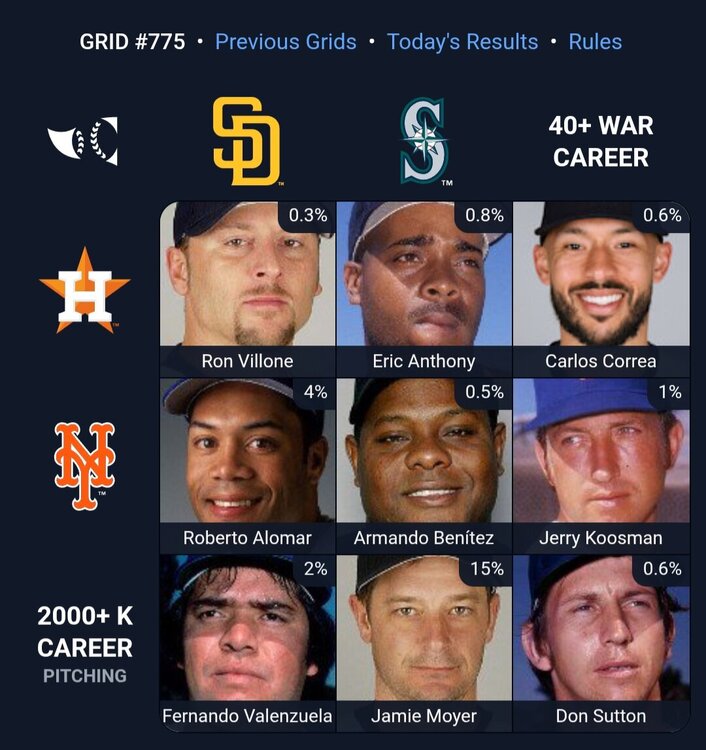706x750 pixels.
Task: Open the Previous Grids link
Action: [286, 42]
